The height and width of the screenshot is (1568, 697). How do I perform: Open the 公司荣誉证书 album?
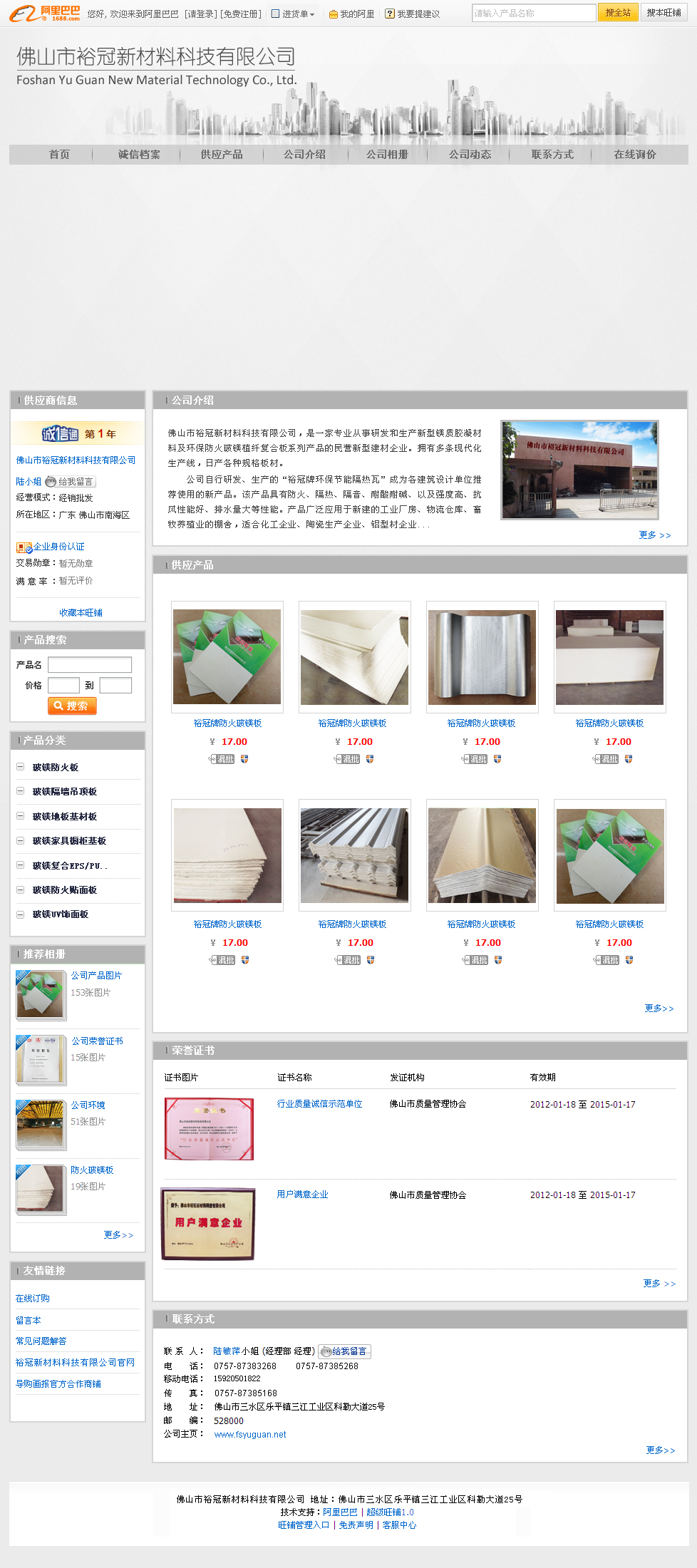point(97,1041)
